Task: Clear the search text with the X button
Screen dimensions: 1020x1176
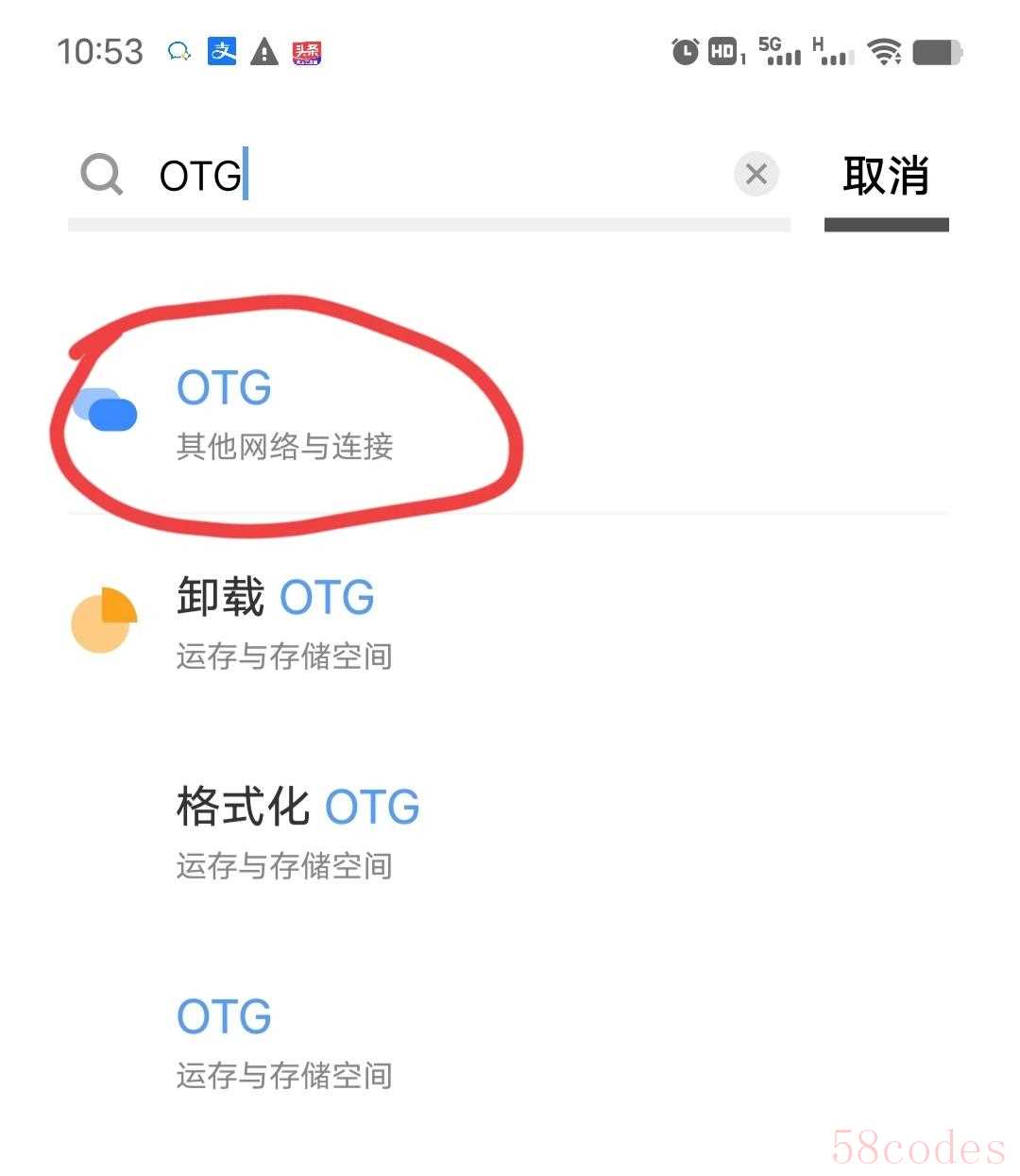Action: click(x=756, y=175)
